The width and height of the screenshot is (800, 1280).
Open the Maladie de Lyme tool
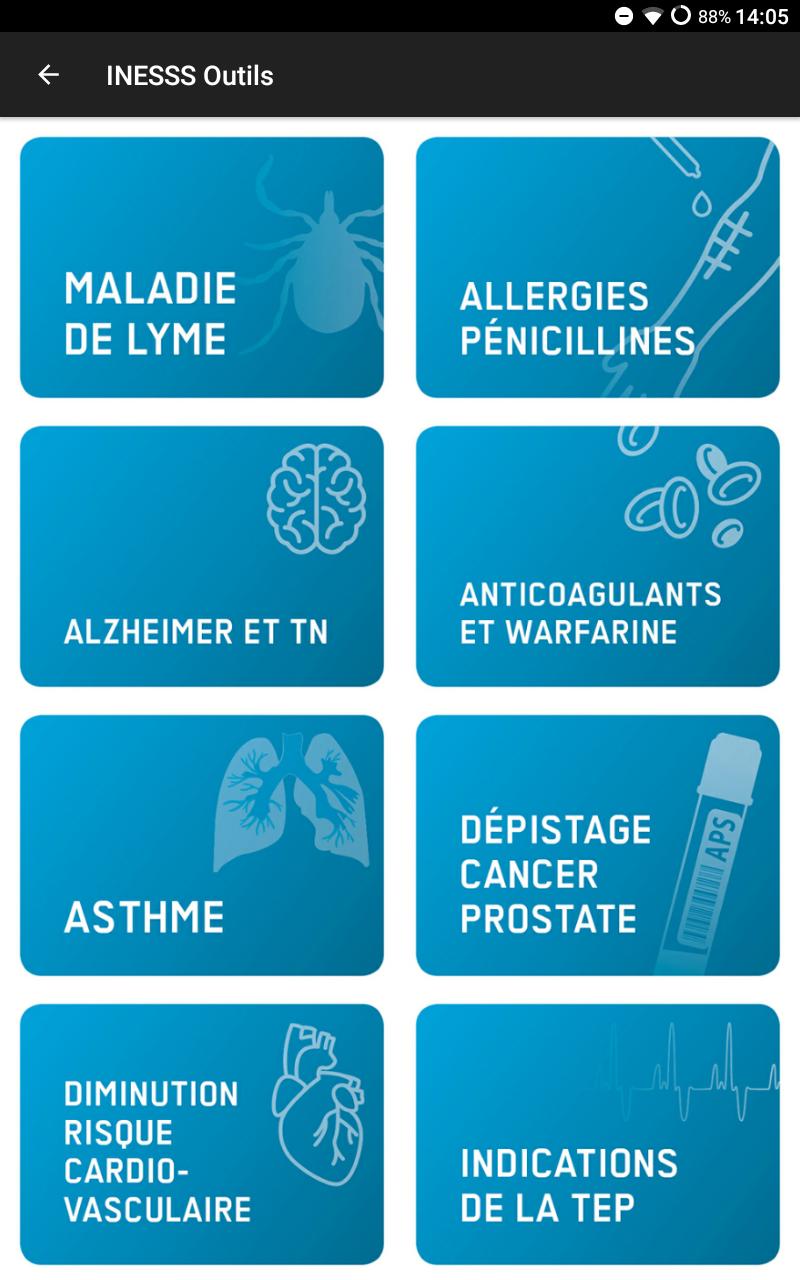(x=202, y=267)
